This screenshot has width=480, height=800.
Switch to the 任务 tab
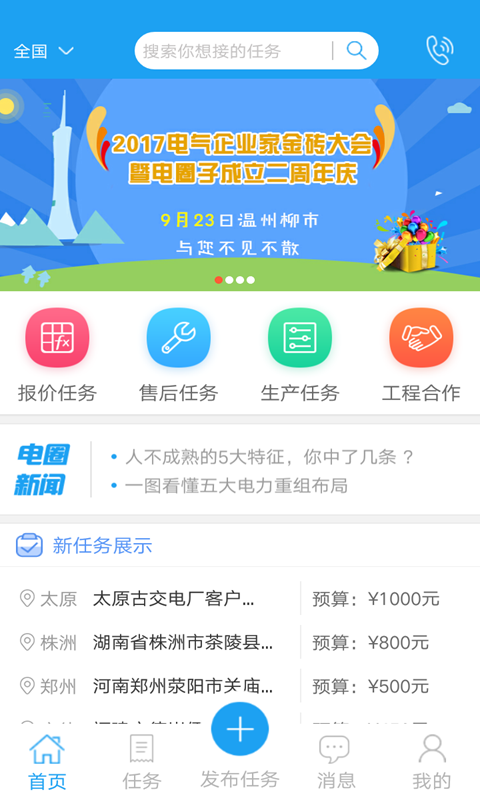pos(142,762)
